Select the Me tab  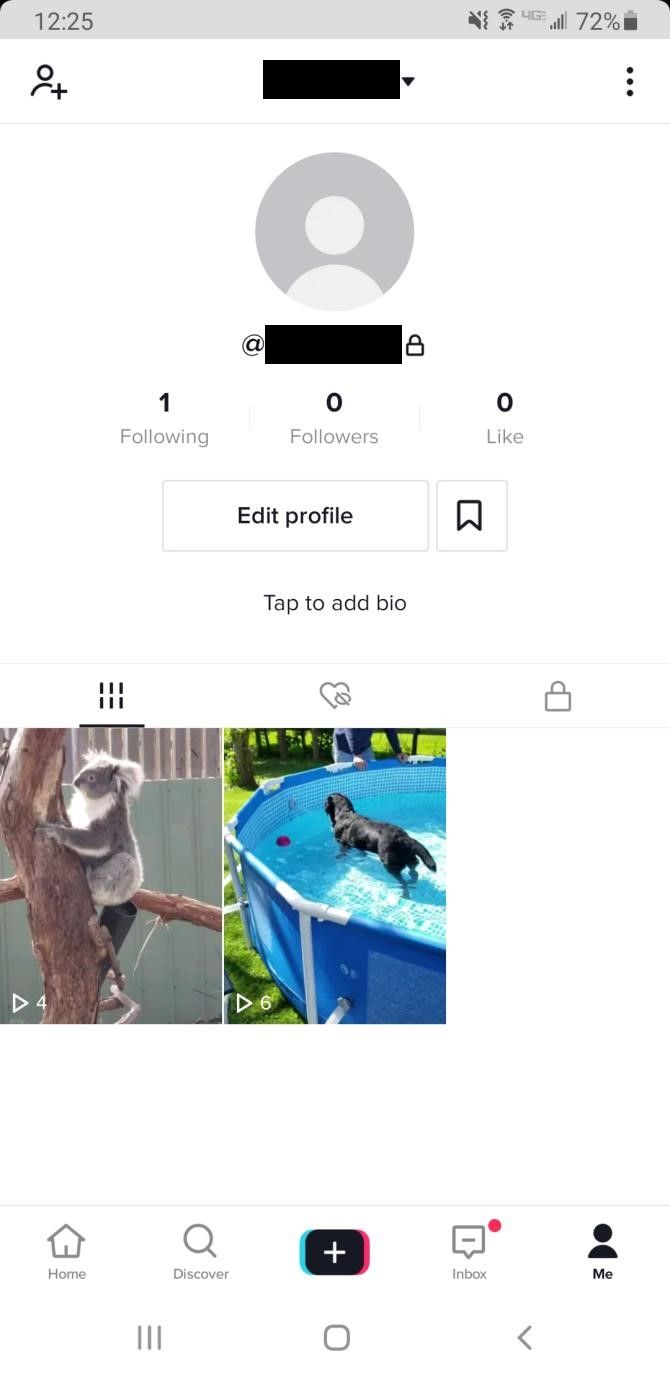point(602,1252)
